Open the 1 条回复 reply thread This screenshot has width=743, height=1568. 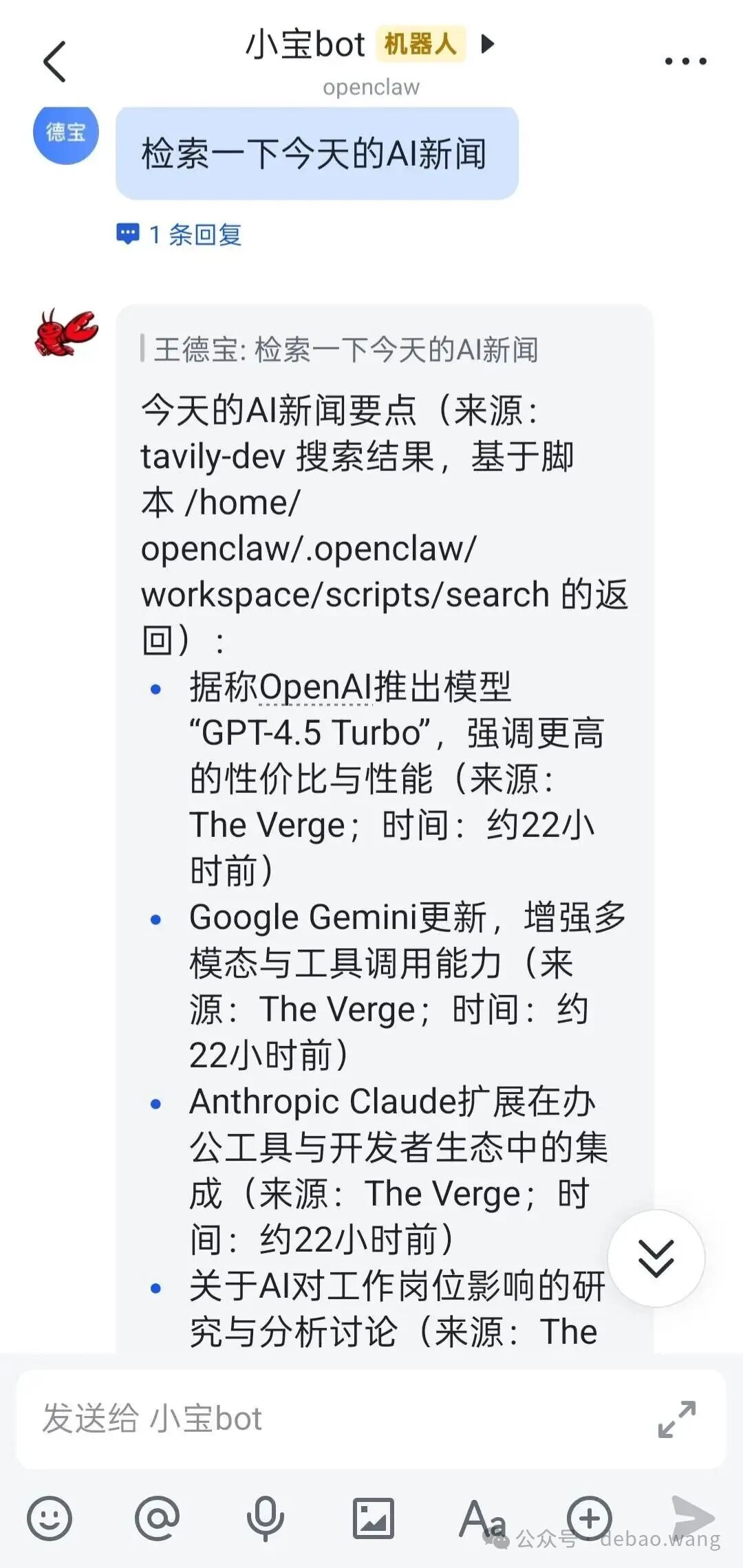(x=179, y=235)
